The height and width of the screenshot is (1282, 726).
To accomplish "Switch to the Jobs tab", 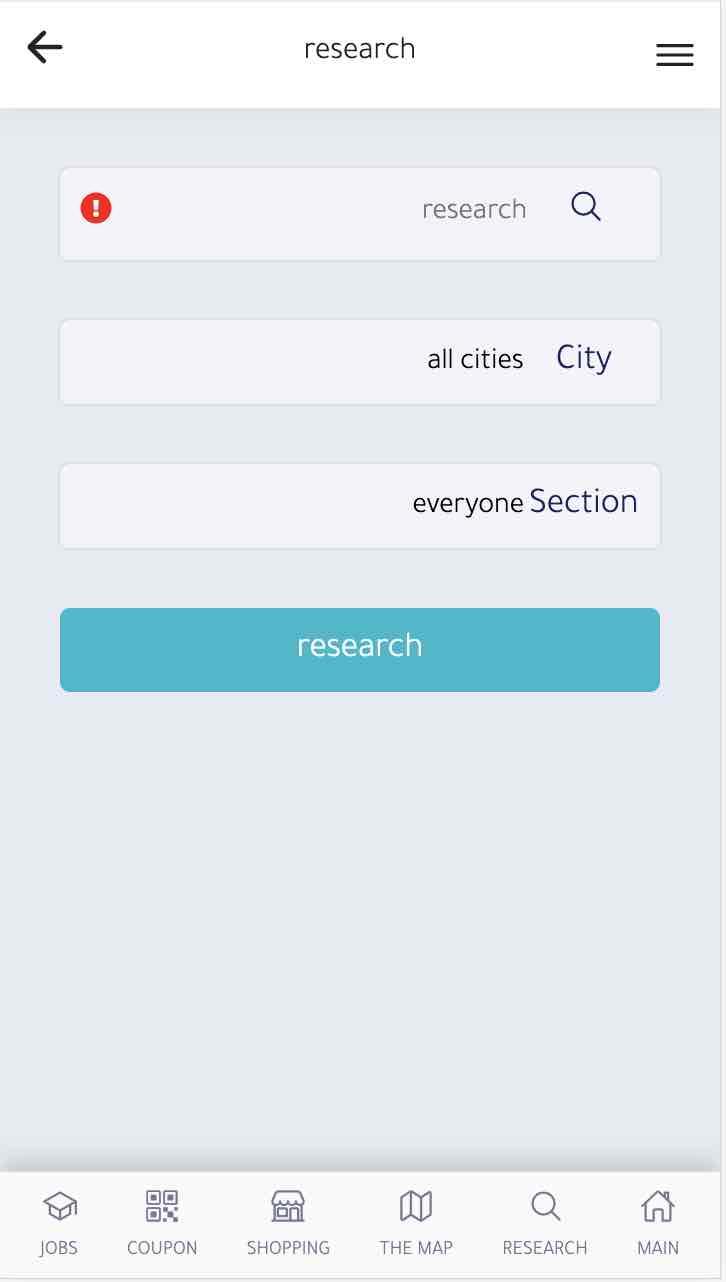I will click(59, 1223).
